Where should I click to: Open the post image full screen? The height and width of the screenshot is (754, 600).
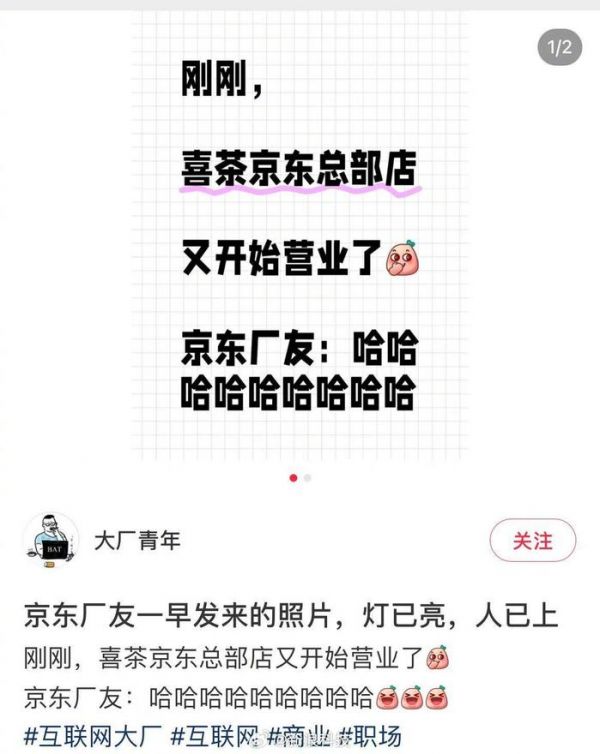(300, 240)
